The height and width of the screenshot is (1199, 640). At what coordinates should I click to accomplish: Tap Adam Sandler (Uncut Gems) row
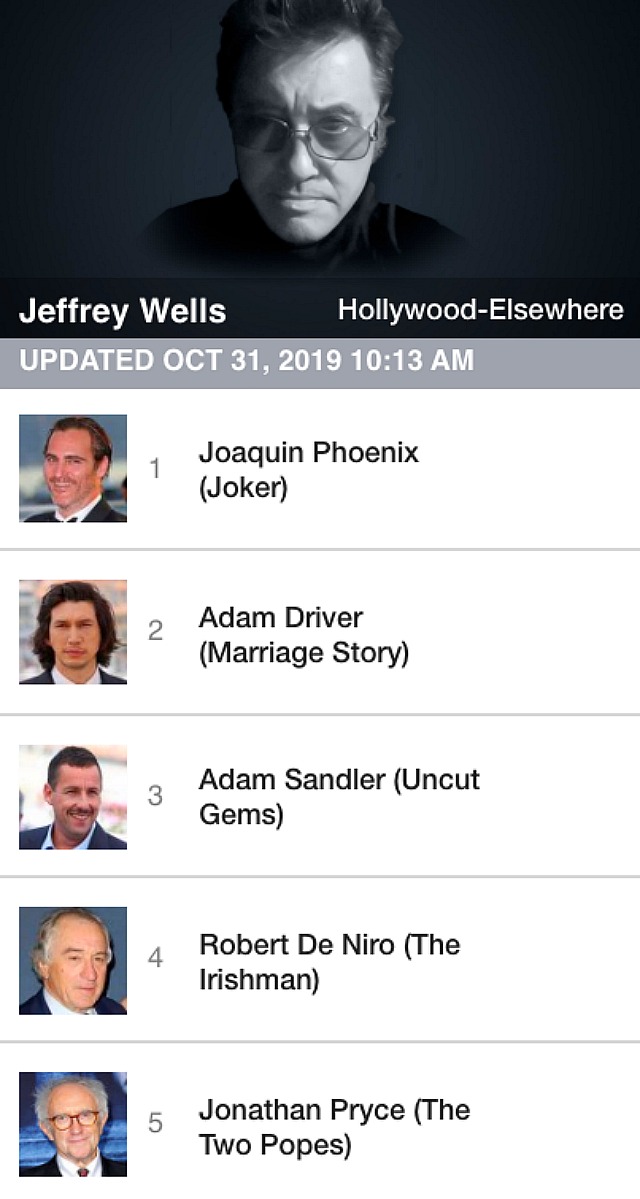(320, 796)
